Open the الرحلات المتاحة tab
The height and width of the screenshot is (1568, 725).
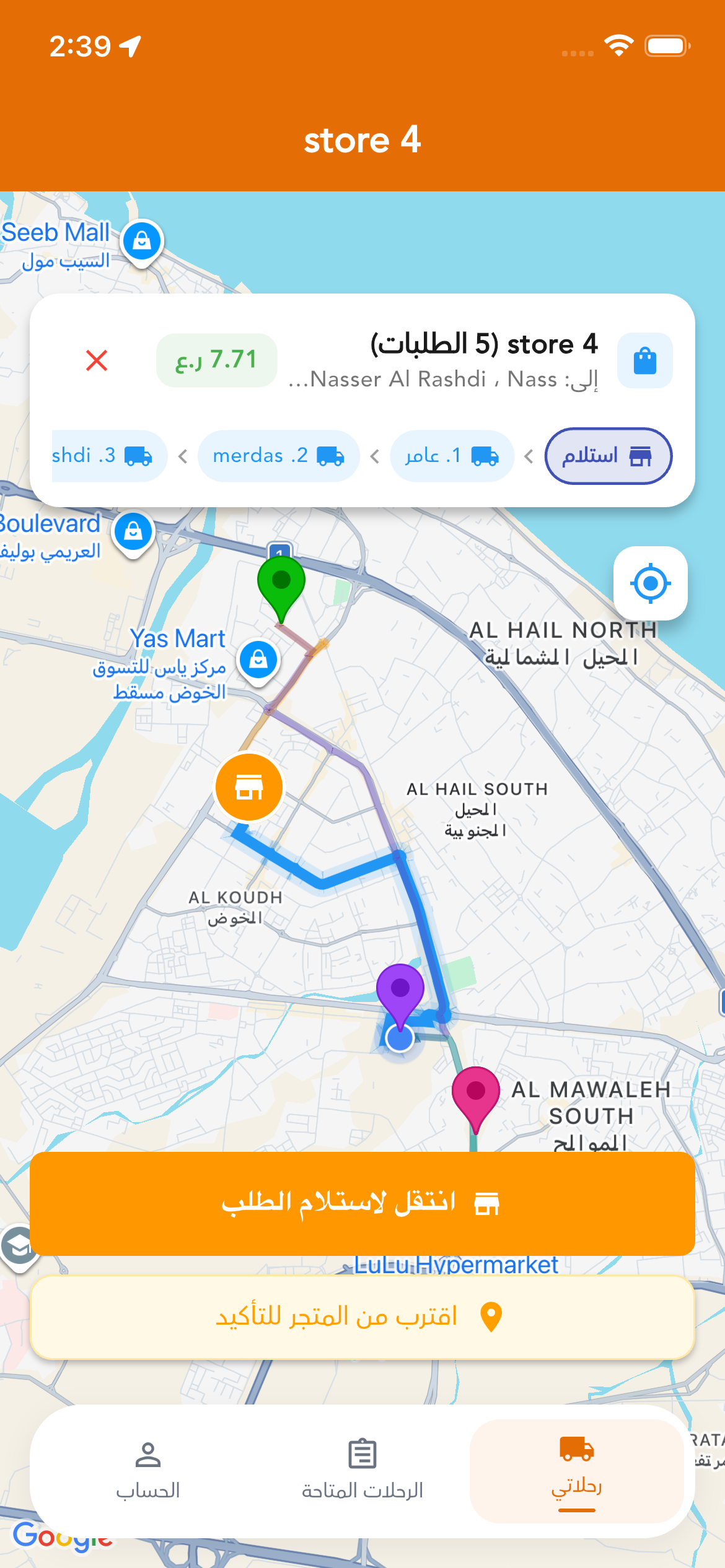click(x=362, y=1470)
